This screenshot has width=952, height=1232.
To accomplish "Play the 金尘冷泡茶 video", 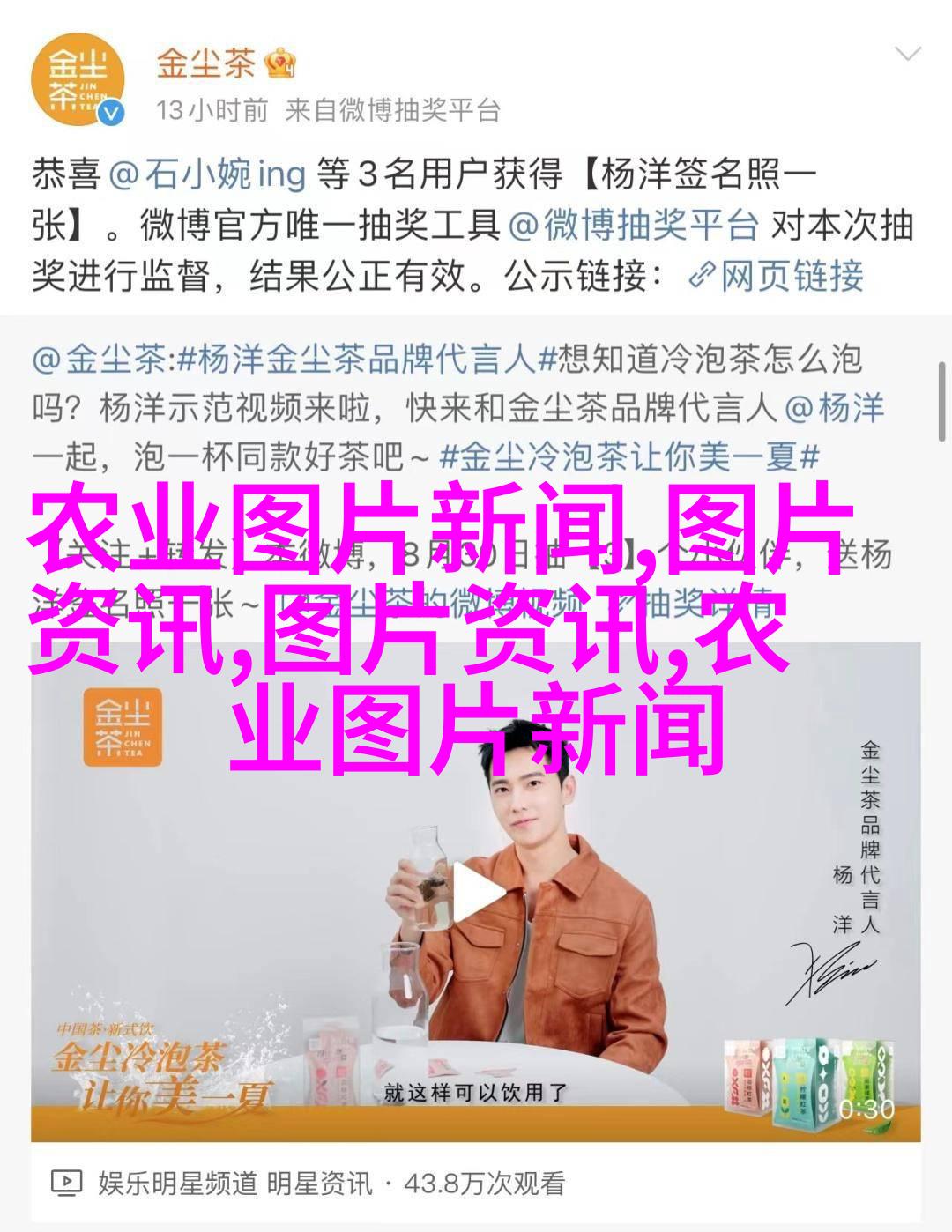I will pyautogui.click(x=476, y=892).
